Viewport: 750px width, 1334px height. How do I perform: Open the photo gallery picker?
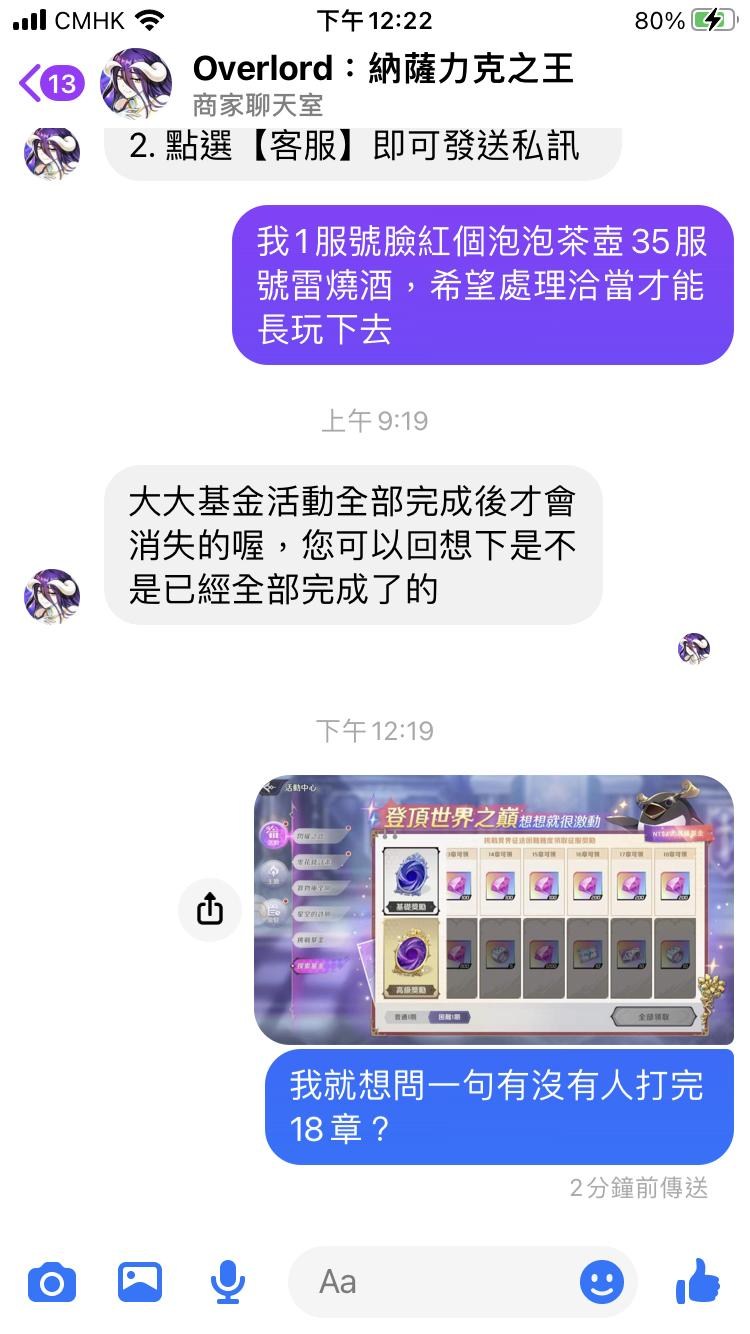click(140, 1281)
